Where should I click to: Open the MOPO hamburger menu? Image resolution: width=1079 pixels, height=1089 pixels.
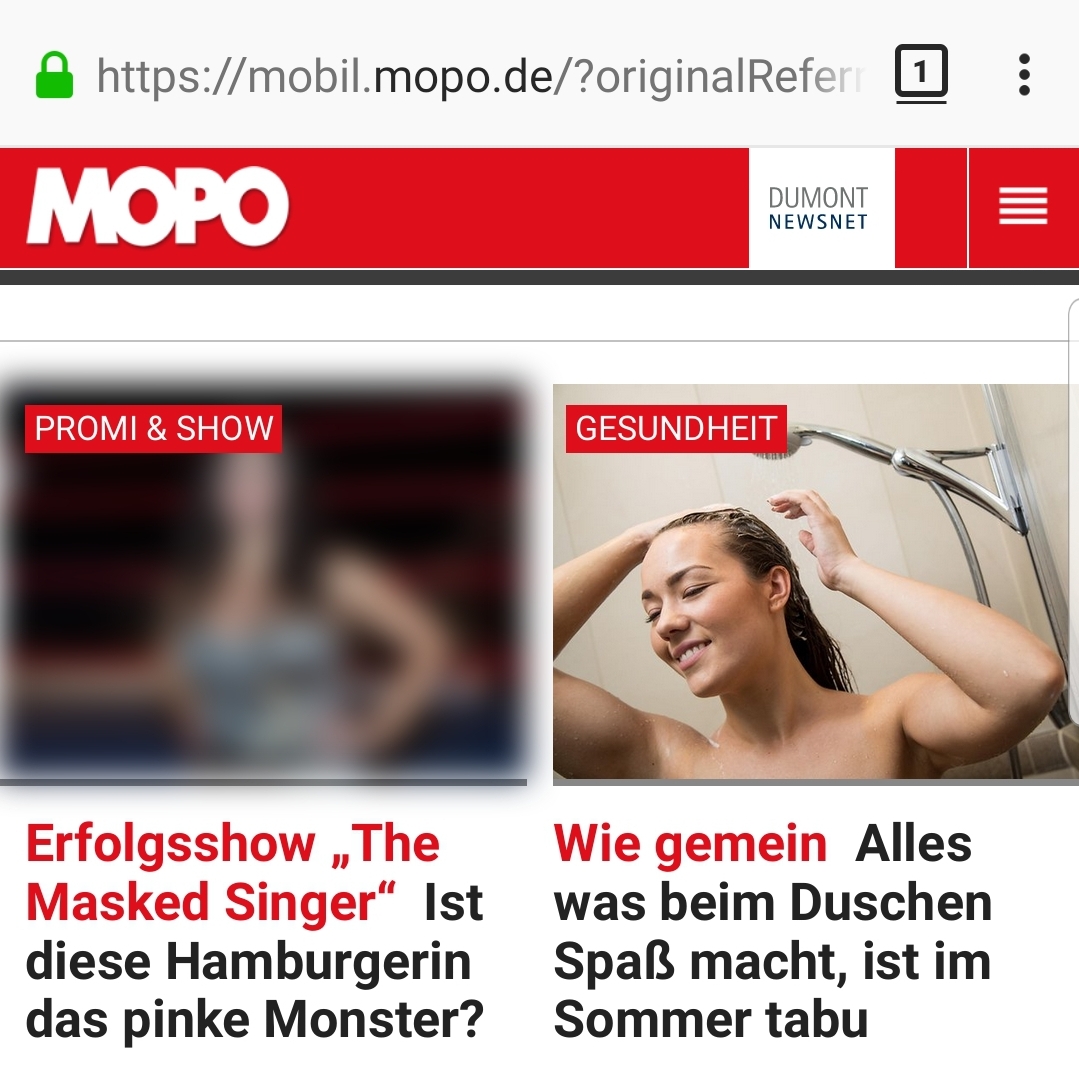1023,207
